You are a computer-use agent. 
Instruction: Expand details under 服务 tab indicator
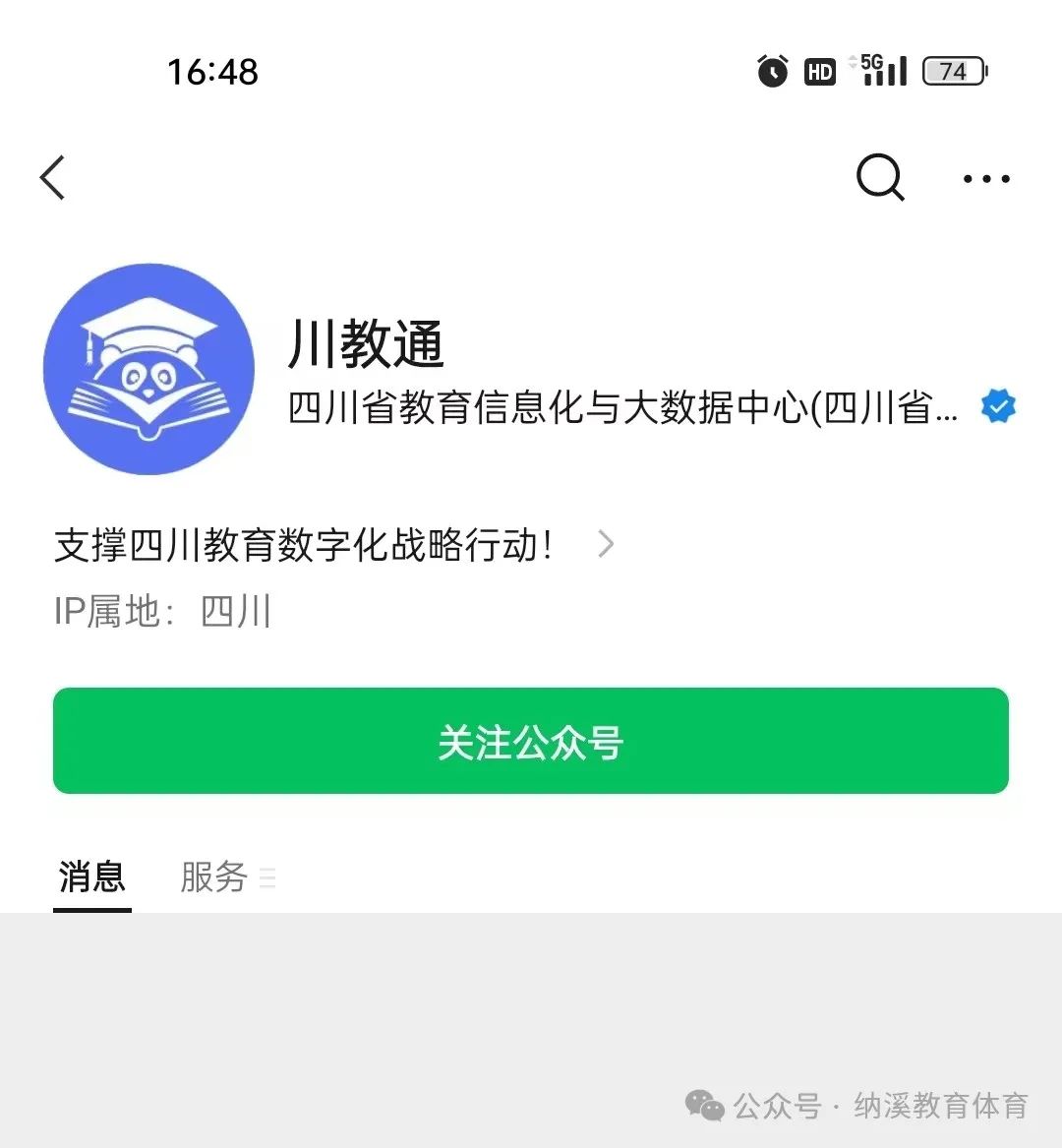pyautogui.click(x=266, y=878)
